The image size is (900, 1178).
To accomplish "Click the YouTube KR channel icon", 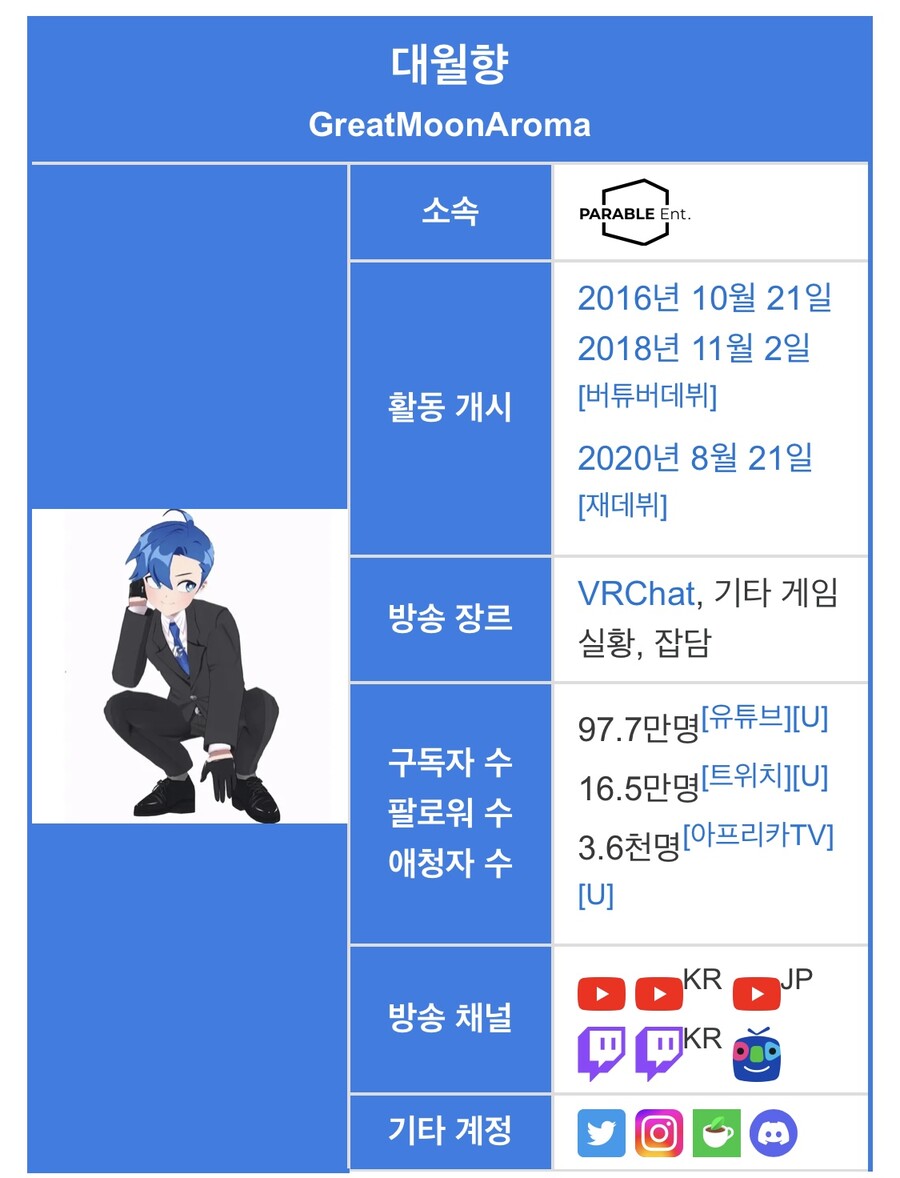I will pyautogui.click(x=659, y=992).
